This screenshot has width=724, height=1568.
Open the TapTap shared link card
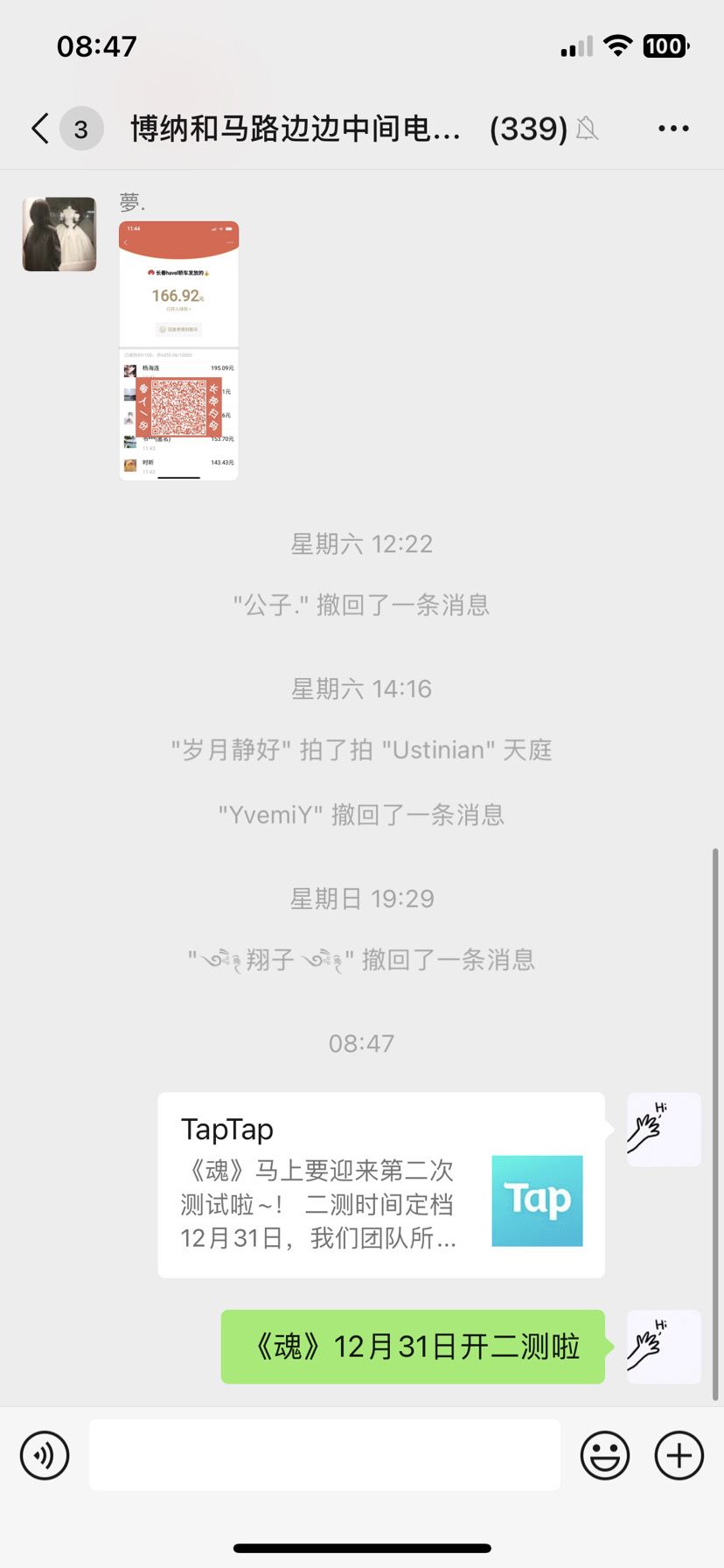[381, 1185]
